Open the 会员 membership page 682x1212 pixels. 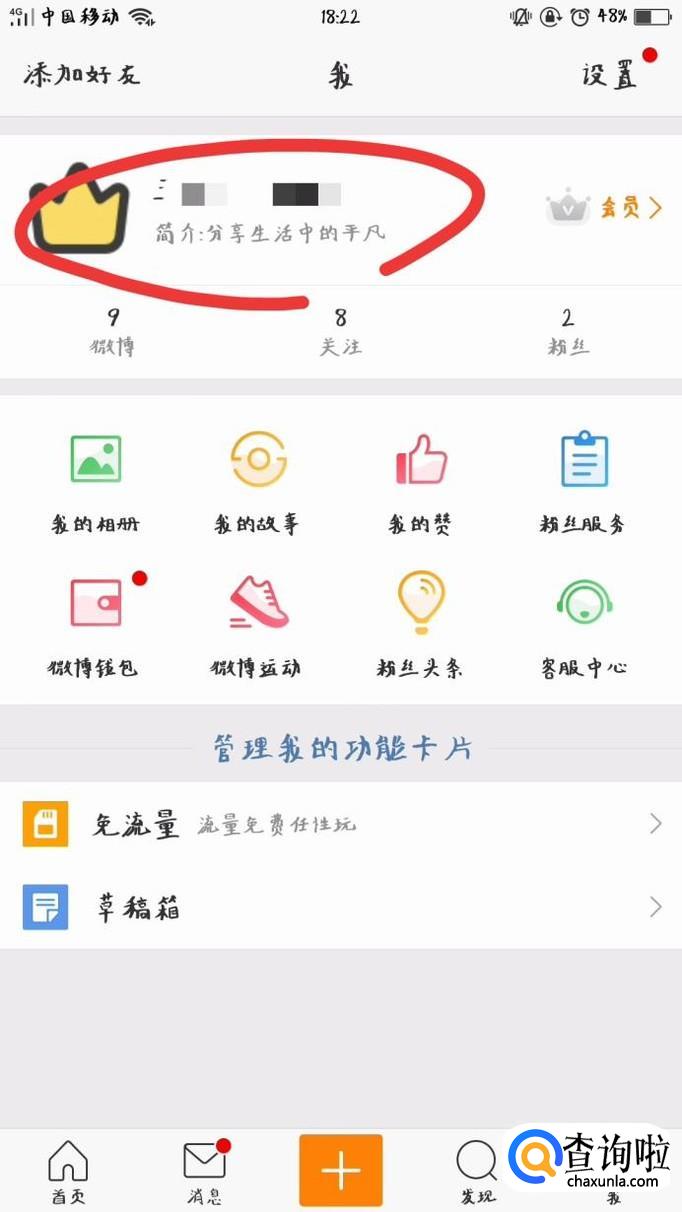(604, 208)
